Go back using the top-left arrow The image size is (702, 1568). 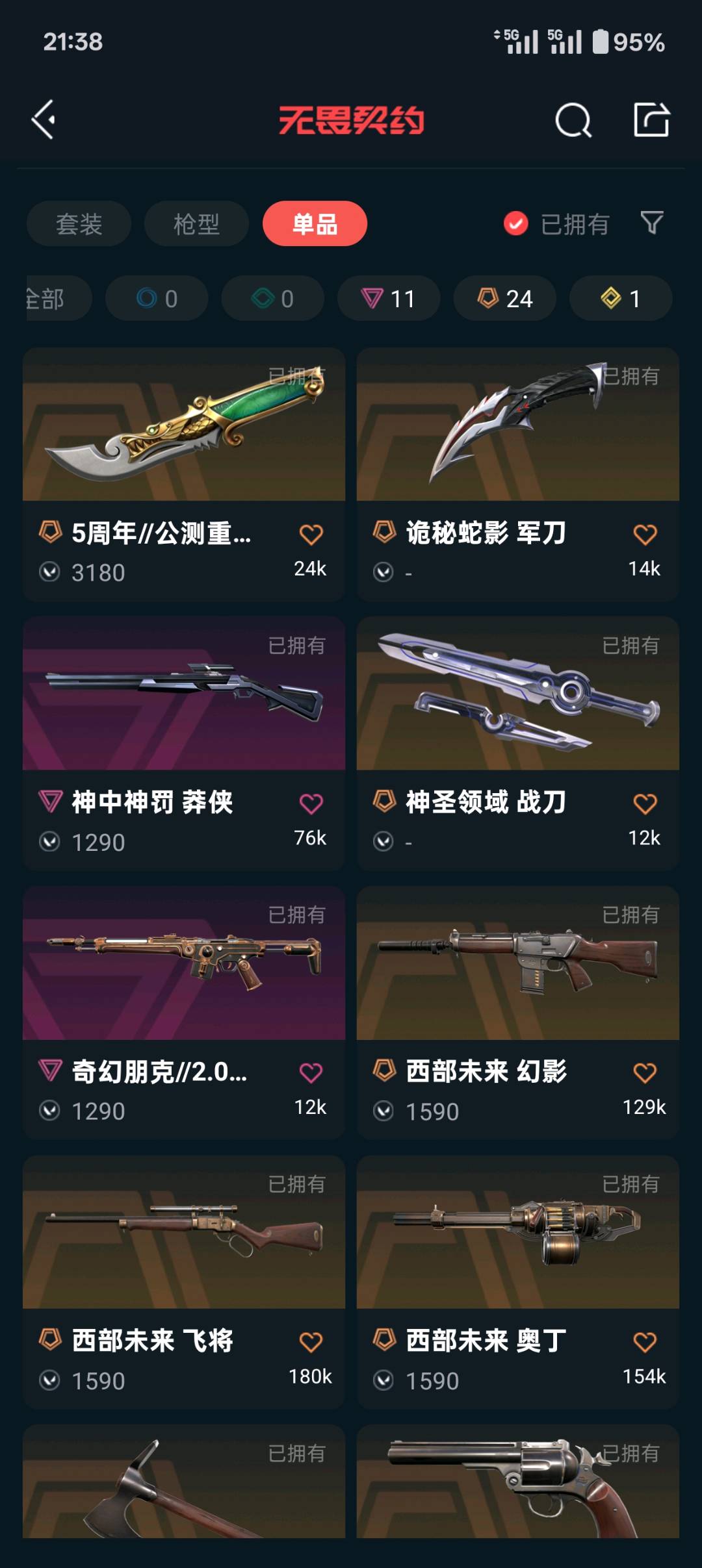pos(44,120)
